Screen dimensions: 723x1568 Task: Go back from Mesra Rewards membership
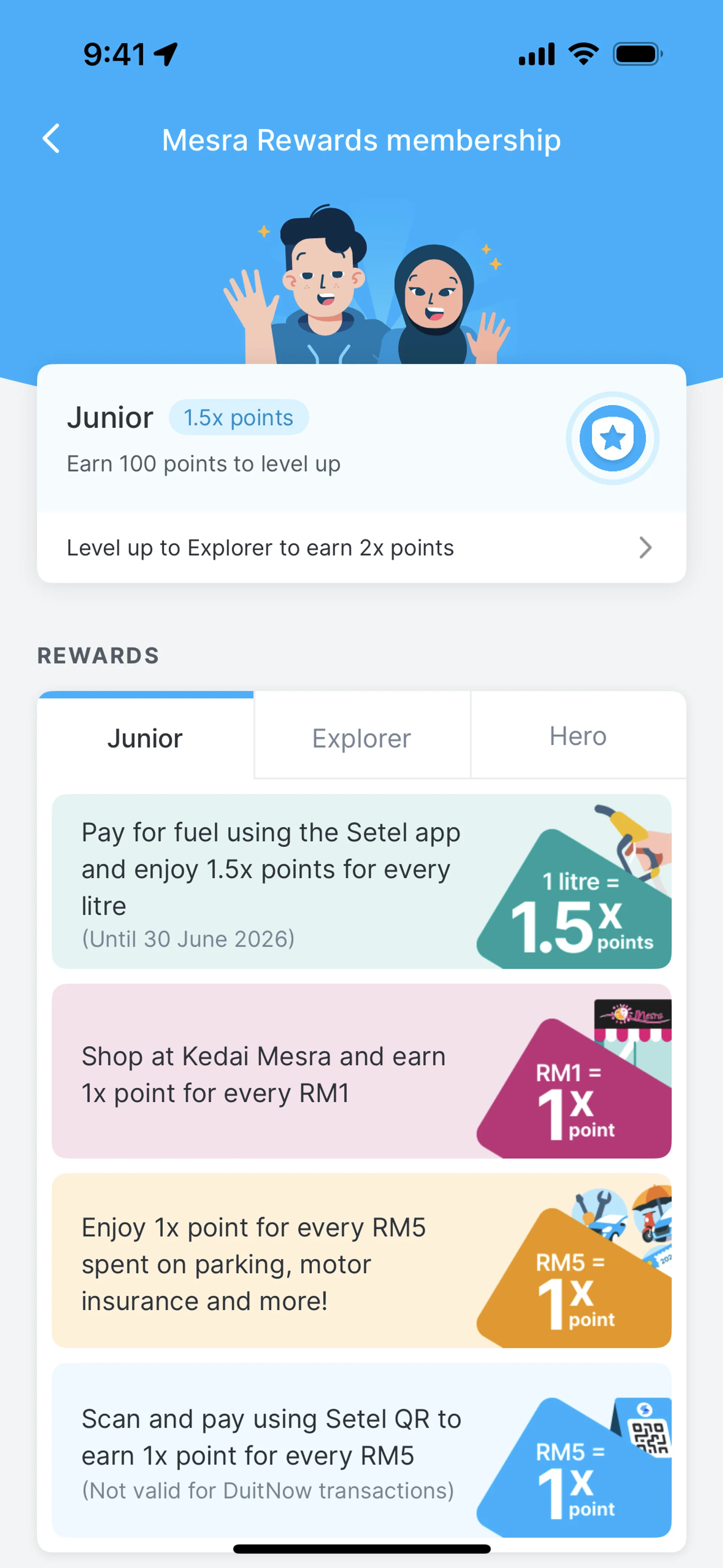[52, 139]
